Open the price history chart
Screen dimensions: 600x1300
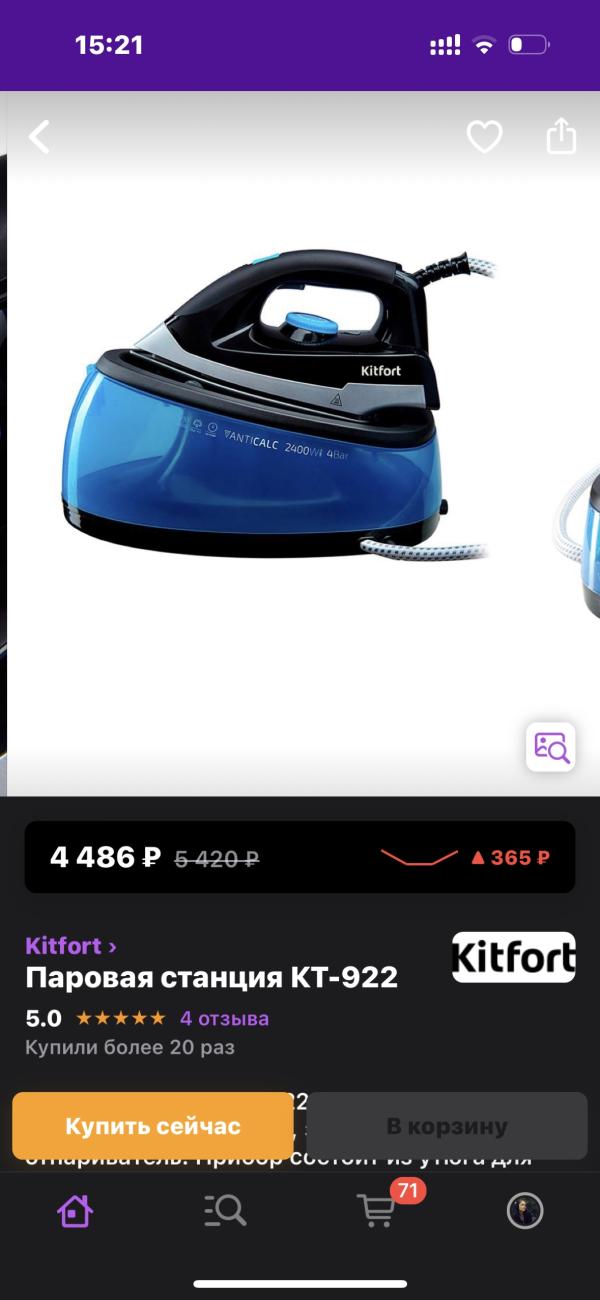tap(420, 857)
